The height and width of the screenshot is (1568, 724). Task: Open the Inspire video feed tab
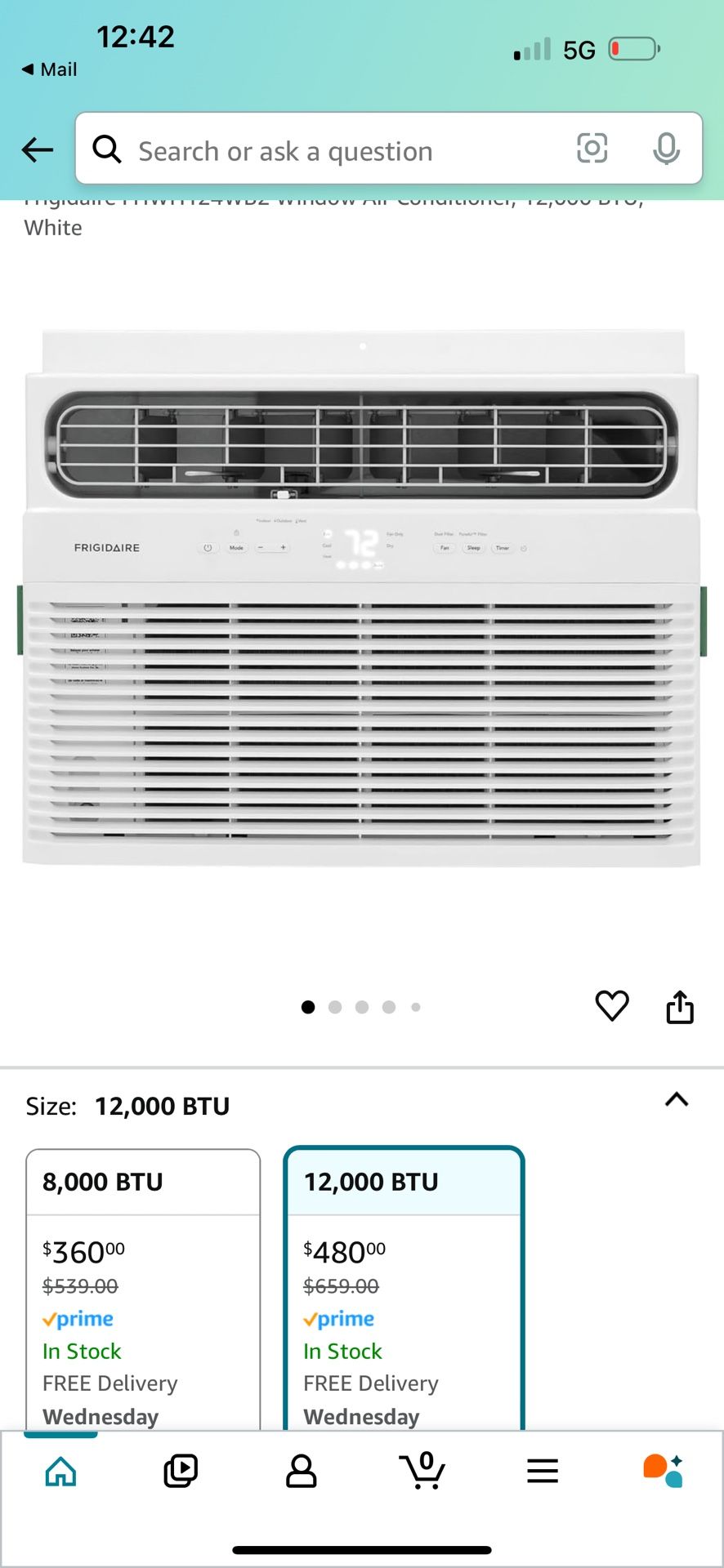click(x=181, y=1471)
